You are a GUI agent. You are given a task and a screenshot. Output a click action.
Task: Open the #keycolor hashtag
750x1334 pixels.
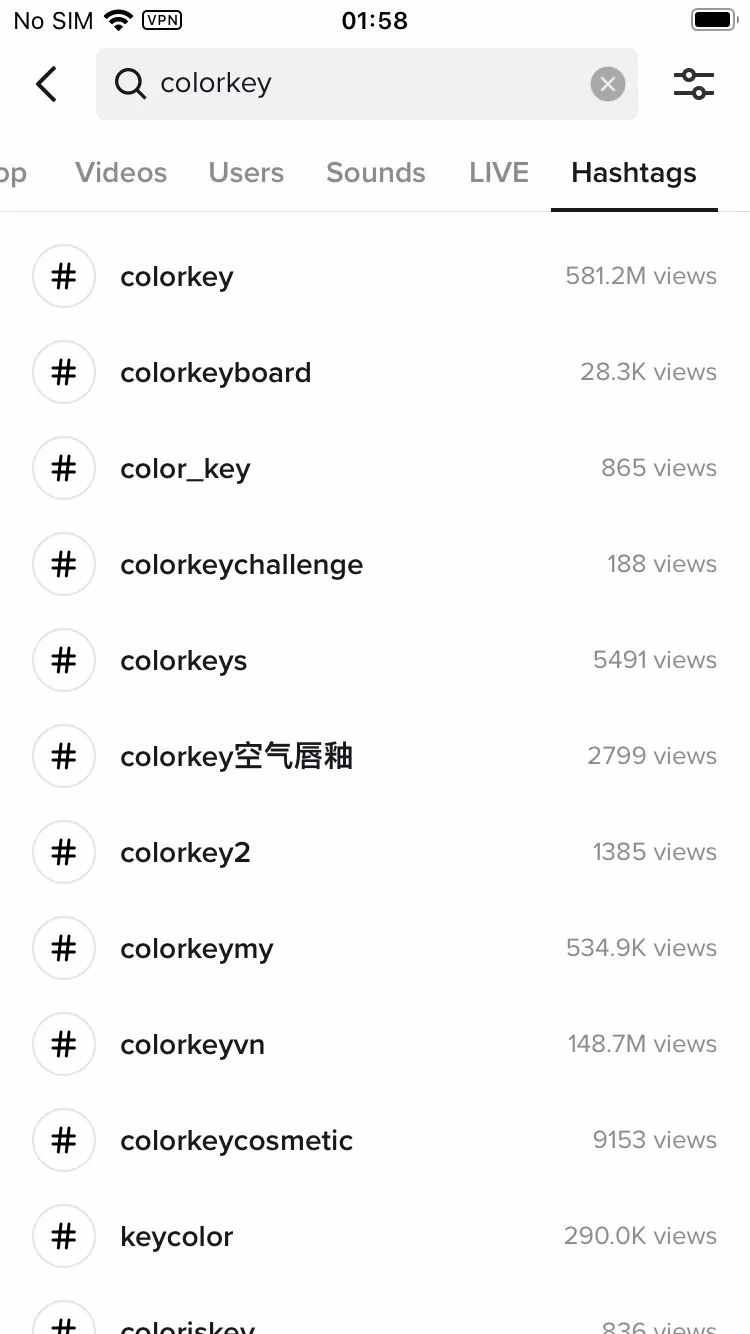(x=375, y=1236)
